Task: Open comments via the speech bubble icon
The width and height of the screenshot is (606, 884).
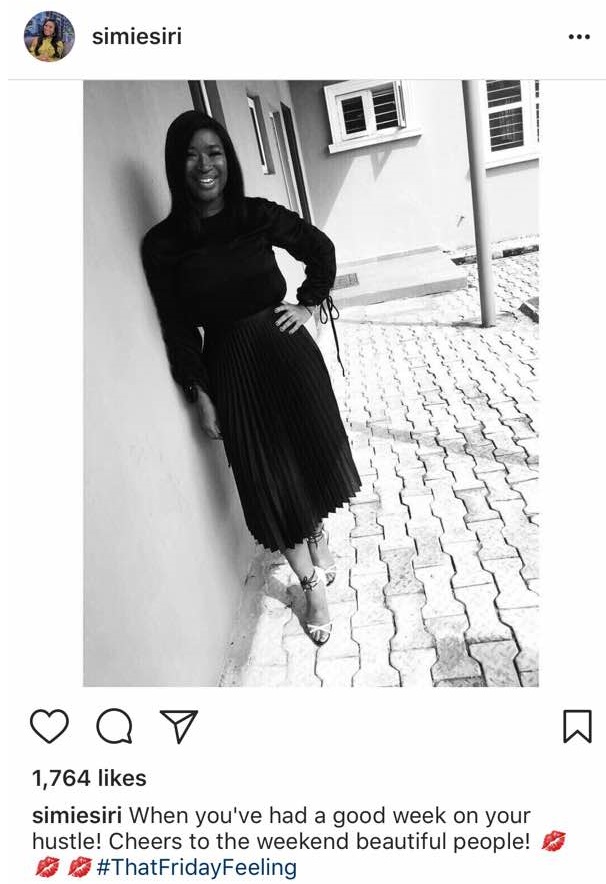Action: pos(114,726)
